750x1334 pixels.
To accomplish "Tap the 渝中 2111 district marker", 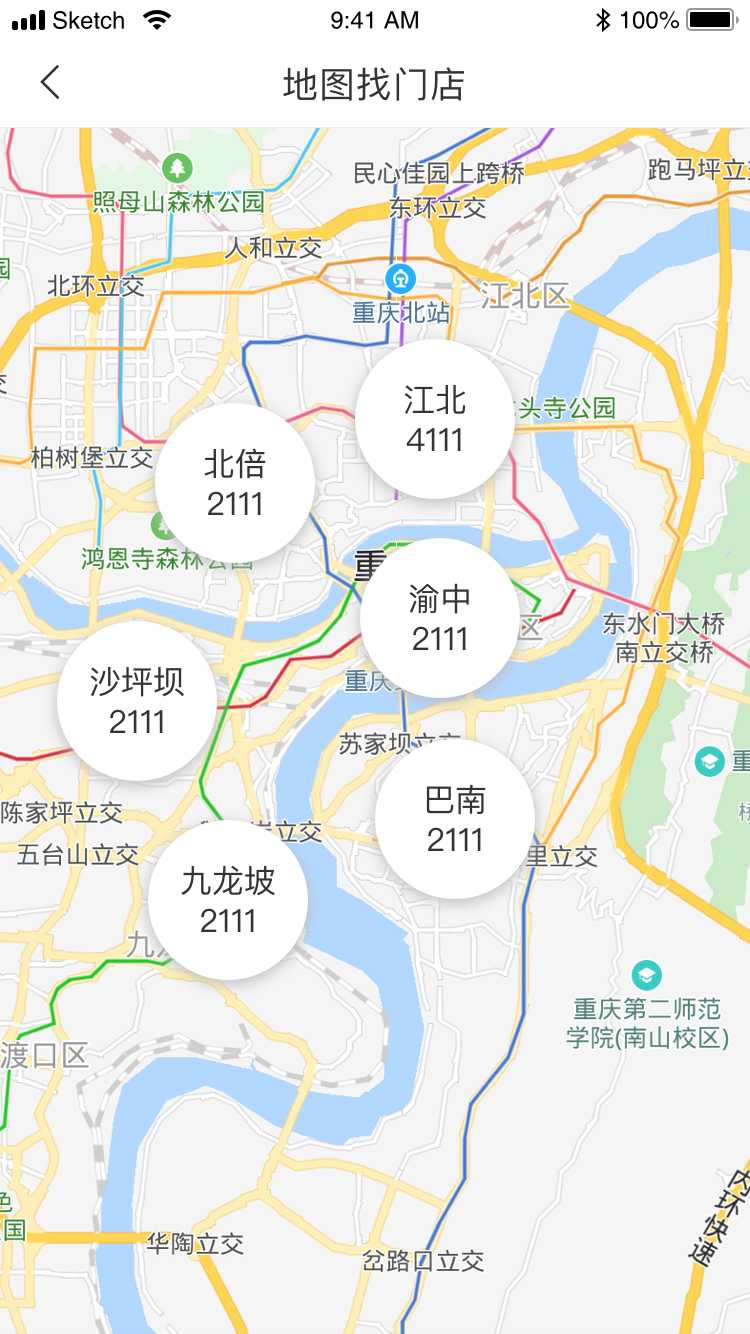I will coord(440,618).
